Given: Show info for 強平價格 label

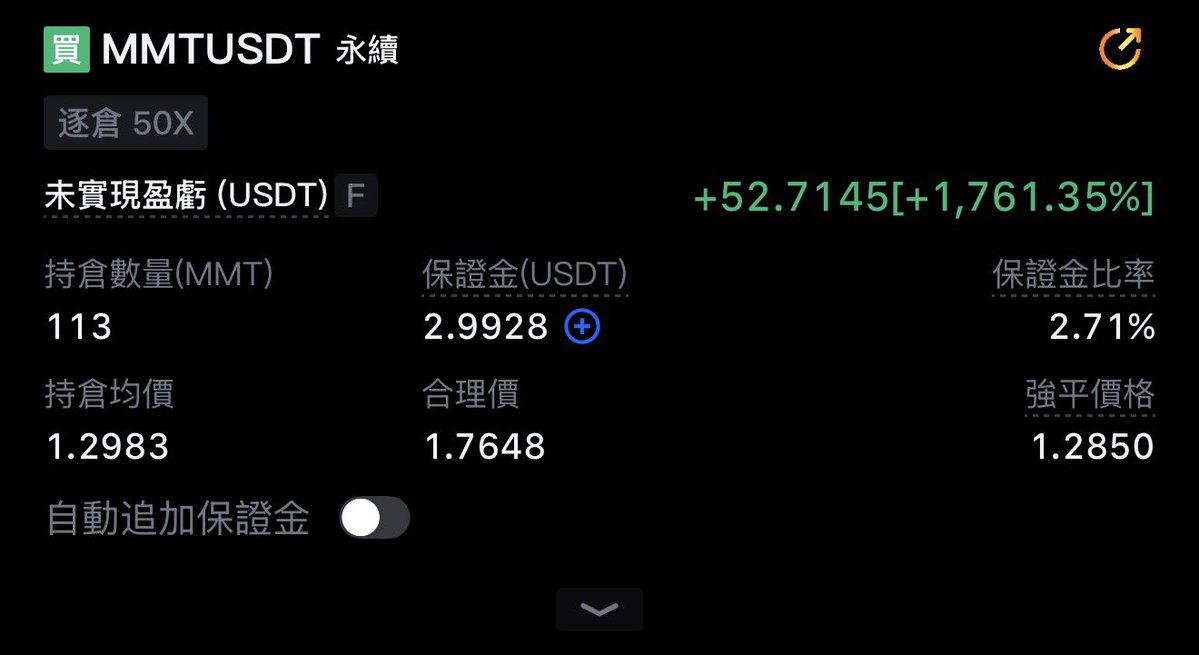Looking at the screenshot, I should click(x=1089, y=395).
